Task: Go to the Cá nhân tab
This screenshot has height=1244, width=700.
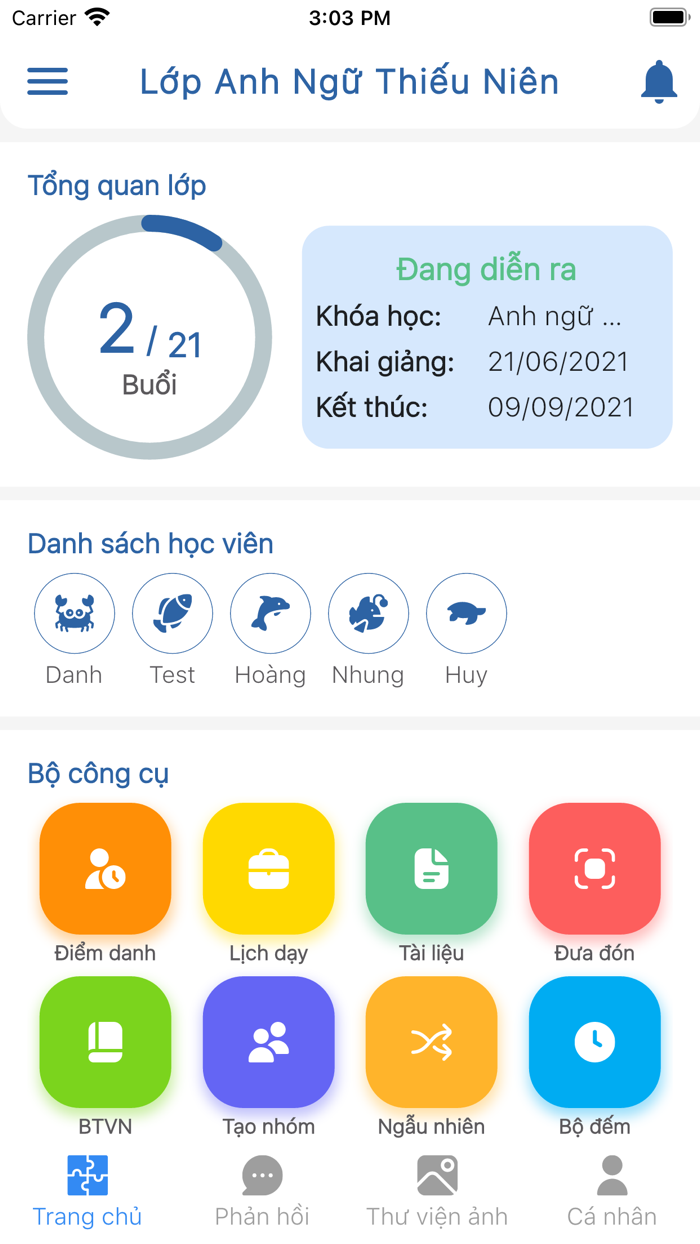Action: point(611,1192)
